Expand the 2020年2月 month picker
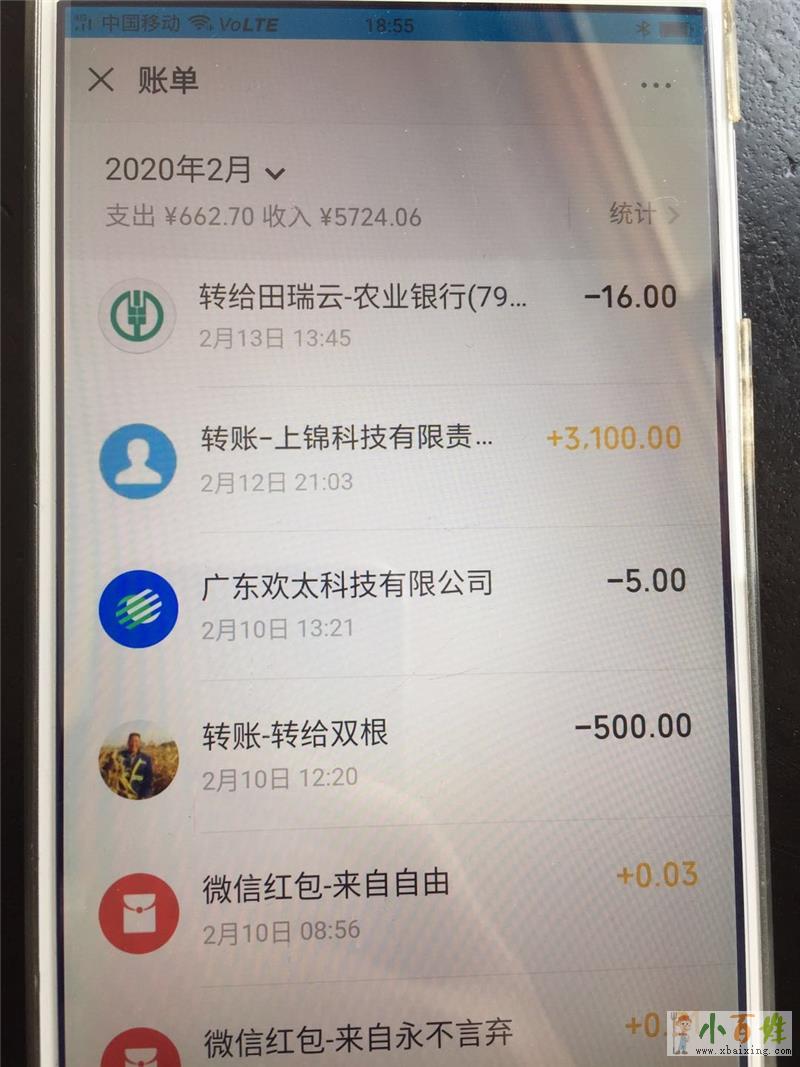 point(195,171)
